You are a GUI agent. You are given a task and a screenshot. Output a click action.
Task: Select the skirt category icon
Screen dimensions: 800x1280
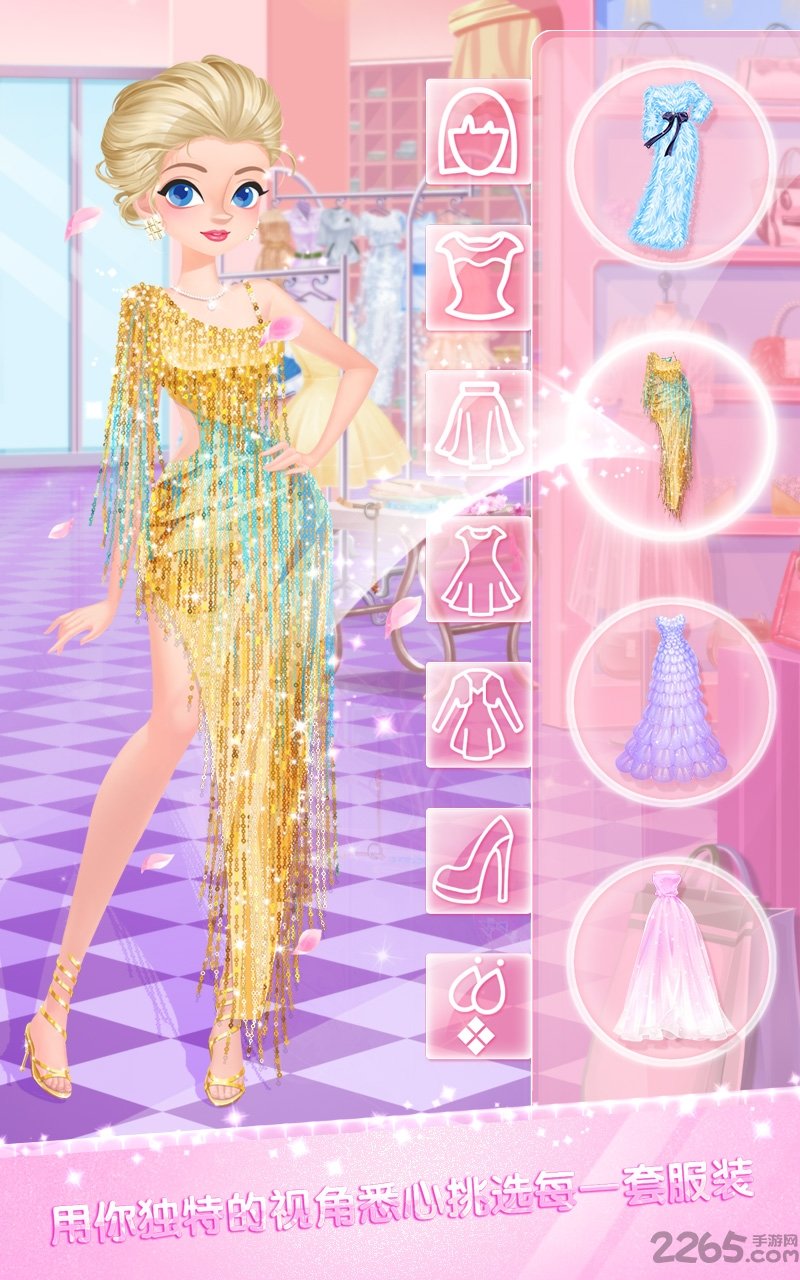tap(478, 423)
